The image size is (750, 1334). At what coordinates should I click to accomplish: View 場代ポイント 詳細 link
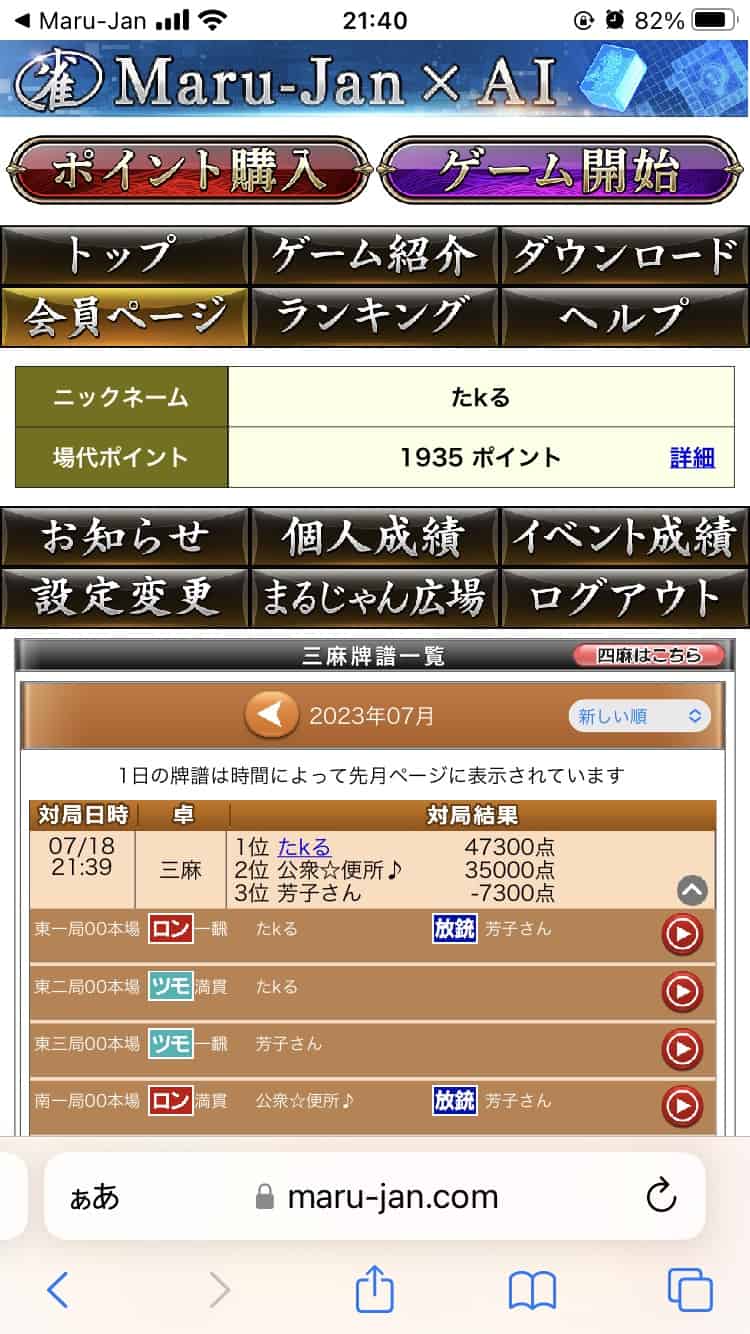pos(692,458)
